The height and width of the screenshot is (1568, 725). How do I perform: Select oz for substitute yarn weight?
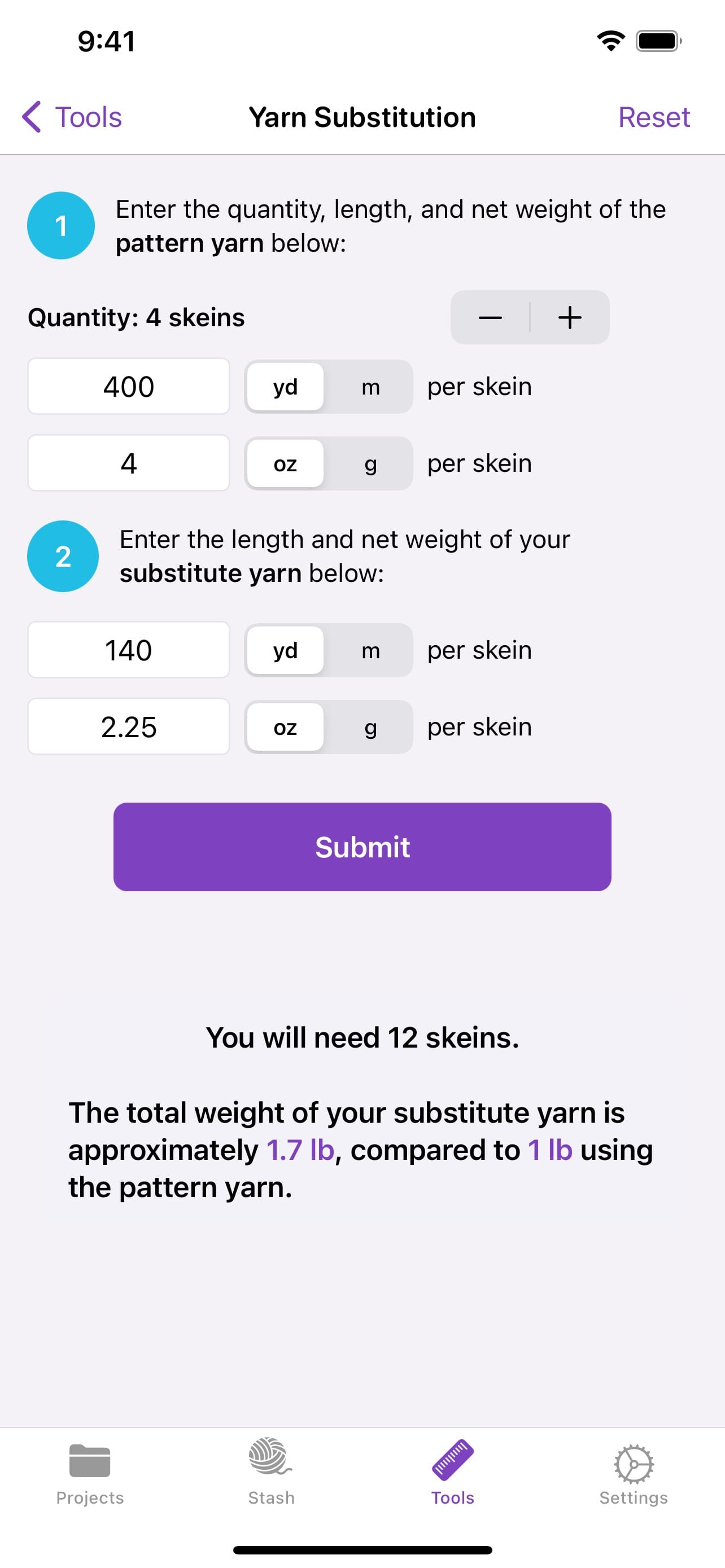pyautogui.click(x=285, y=727)
